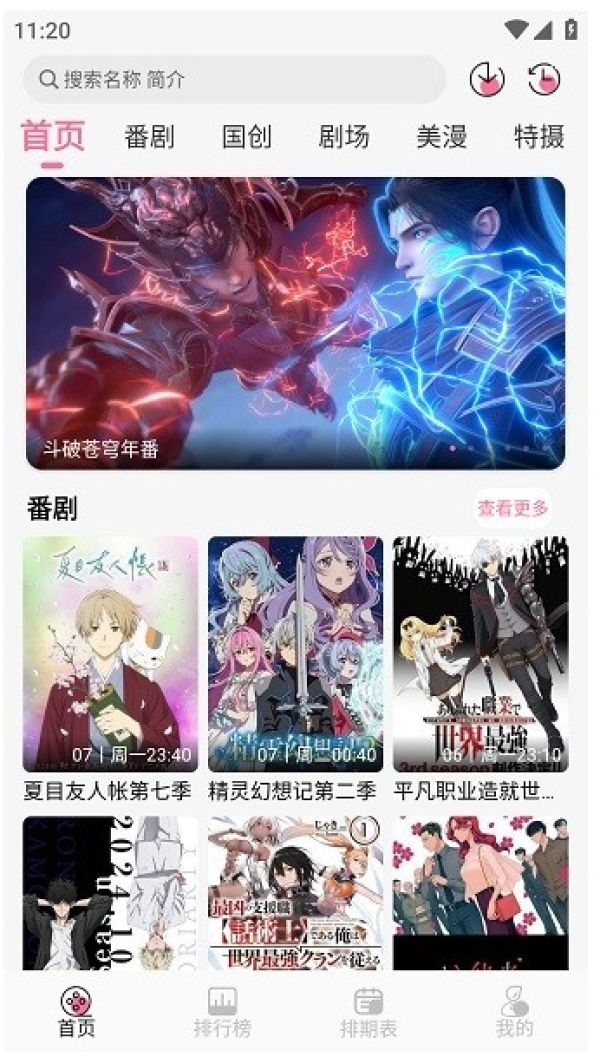
Task: Open the downloads icon
Action: [x=487, y=80]
